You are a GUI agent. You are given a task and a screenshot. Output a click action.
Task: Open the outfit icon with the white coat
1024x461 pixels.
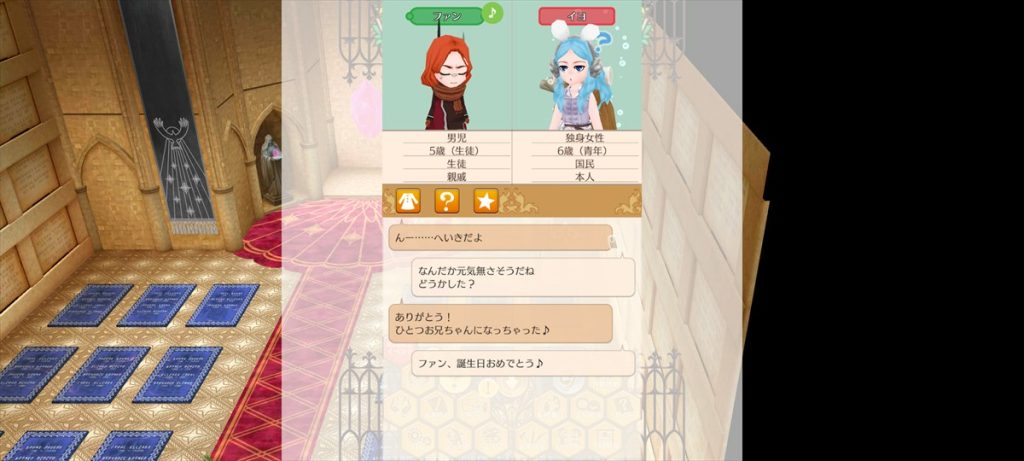coord(408,201)
